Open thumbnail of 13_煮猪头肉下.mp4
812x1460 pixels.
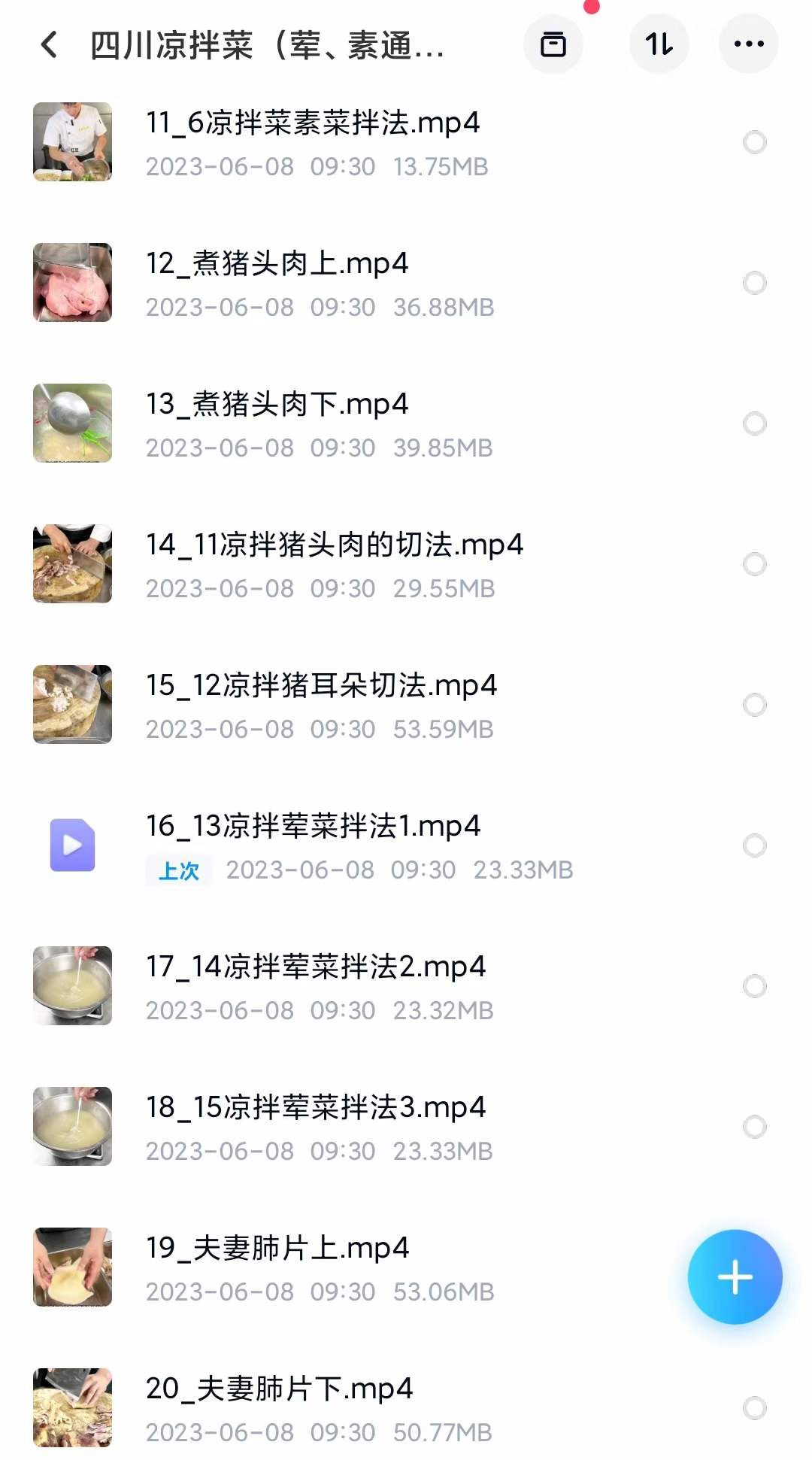click(x=72, y=423)
